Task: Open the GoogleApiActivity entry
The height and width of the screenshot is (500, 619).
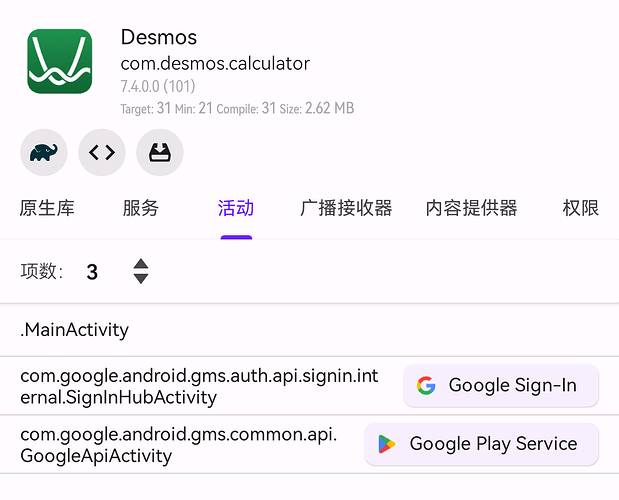Action: pyautogui.click(x=180, y=445)
